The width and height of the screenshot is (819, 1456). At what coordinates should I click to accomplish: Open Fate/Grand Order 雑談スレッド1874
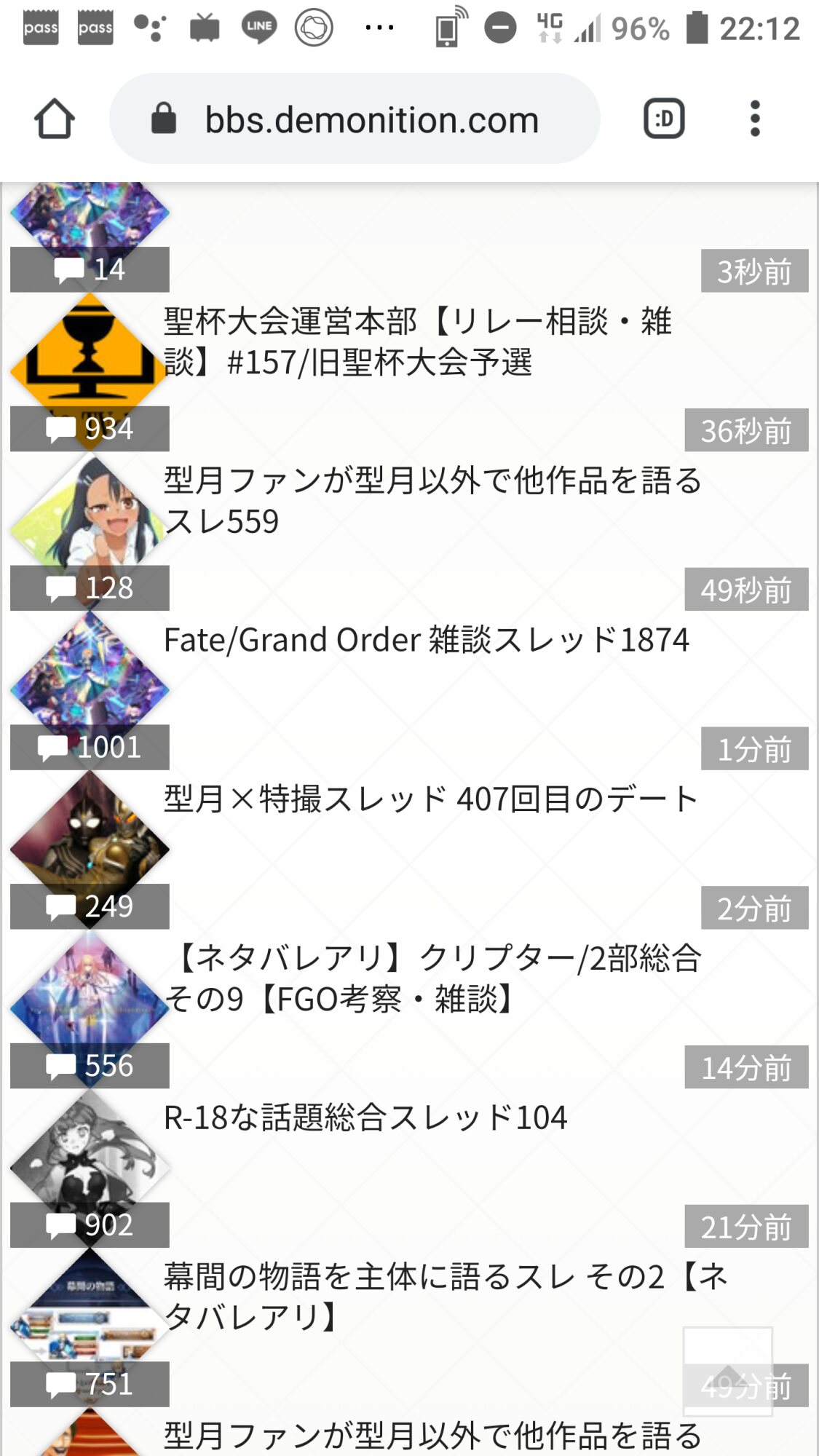pyautogui.click(x=426, y=641)
